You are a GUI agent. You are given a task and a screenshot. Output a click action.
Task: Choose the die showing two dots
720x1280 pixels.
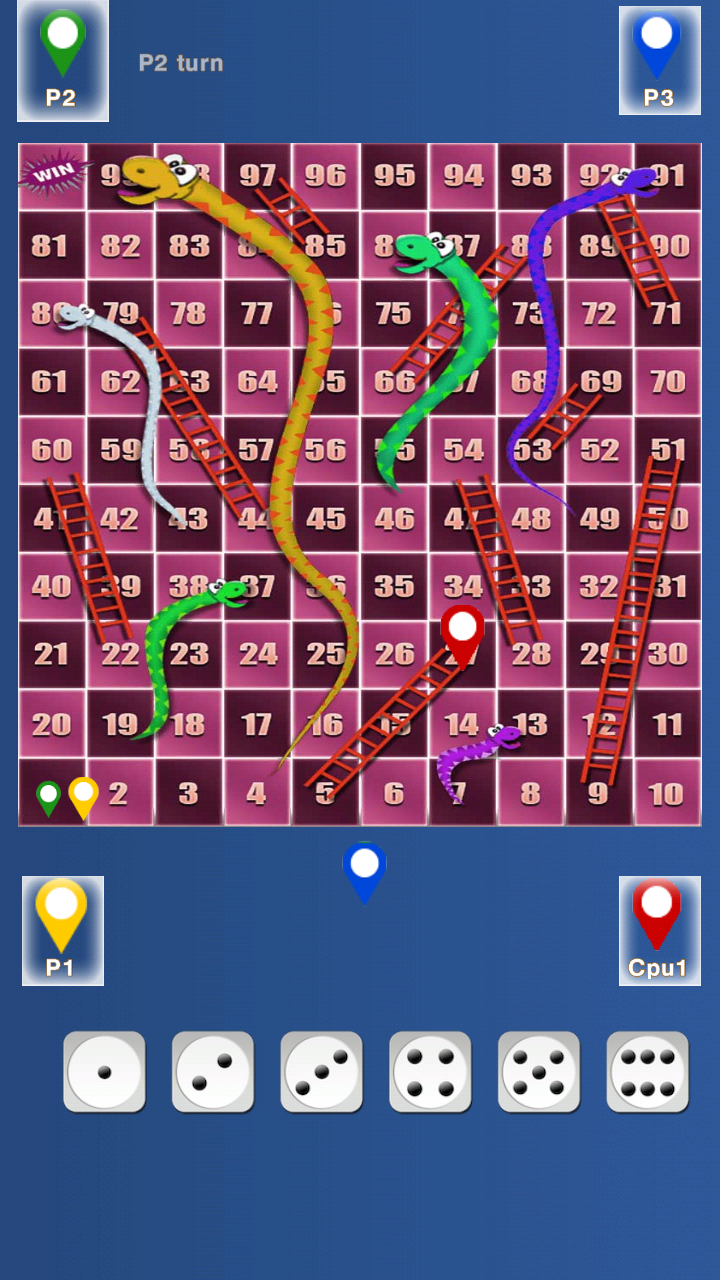[x=213, y=1072]
